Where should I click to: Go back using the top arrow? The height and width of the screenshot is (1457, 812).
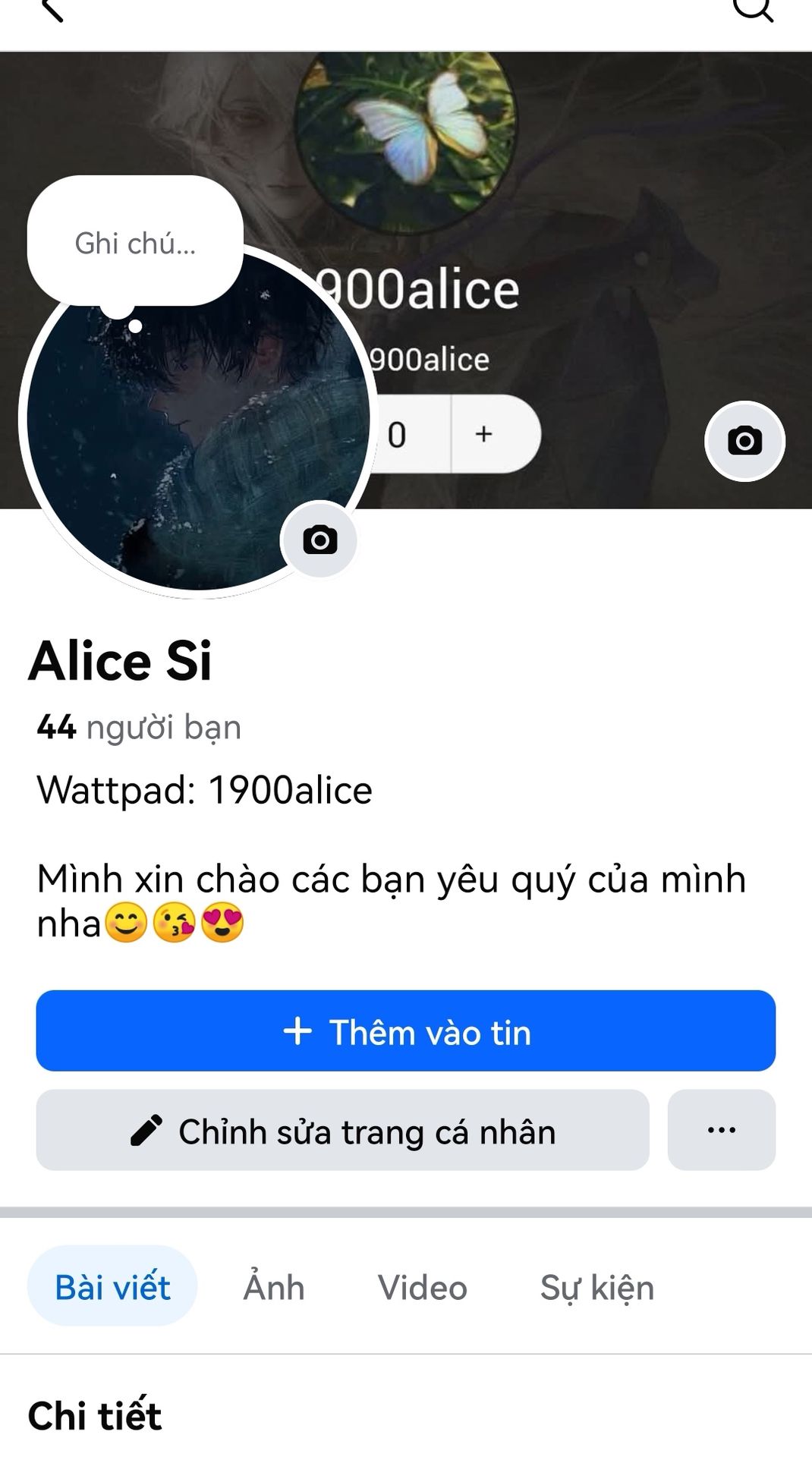click(52, 11)
